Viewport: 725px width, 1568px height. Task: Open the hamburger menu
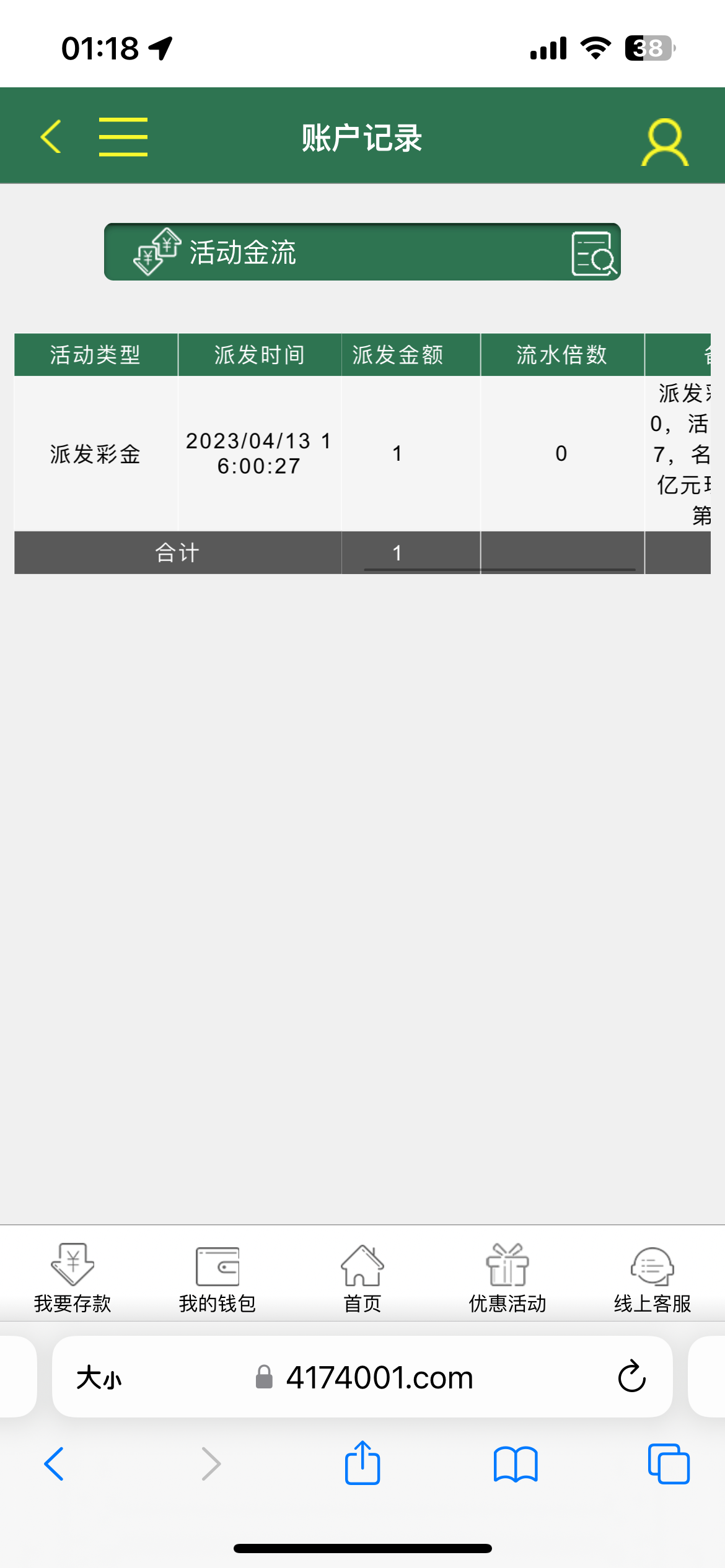point(123,136)
